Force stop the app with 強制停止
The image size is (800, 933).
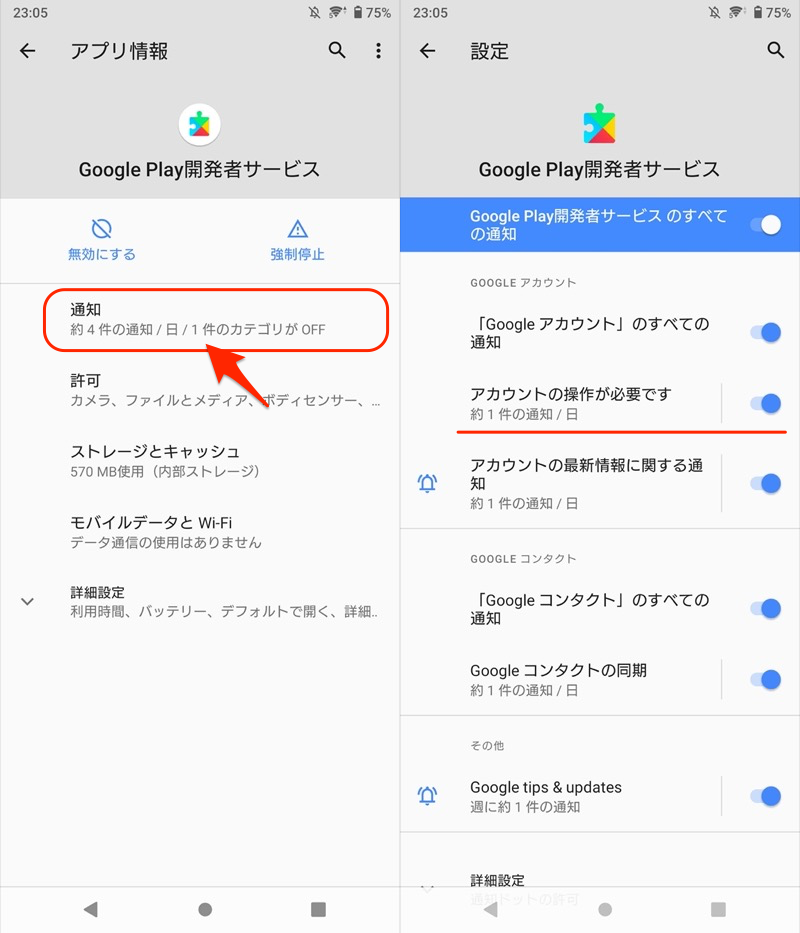coord(297,240)
